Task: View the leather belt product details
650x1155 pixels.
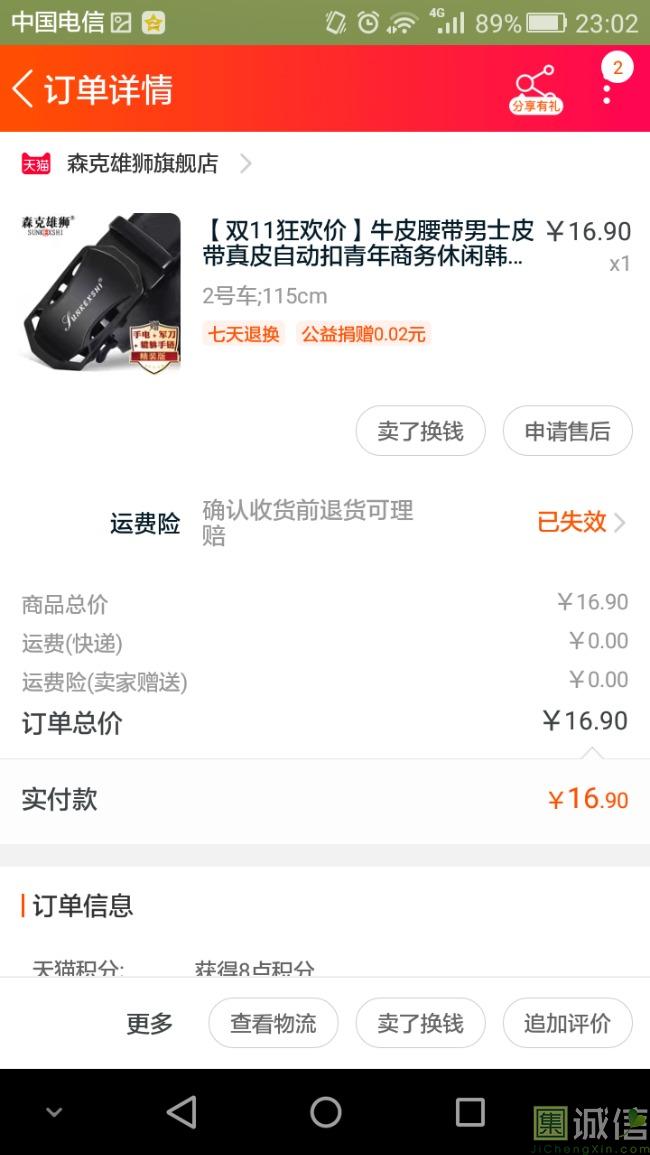Action: (368, 244)
